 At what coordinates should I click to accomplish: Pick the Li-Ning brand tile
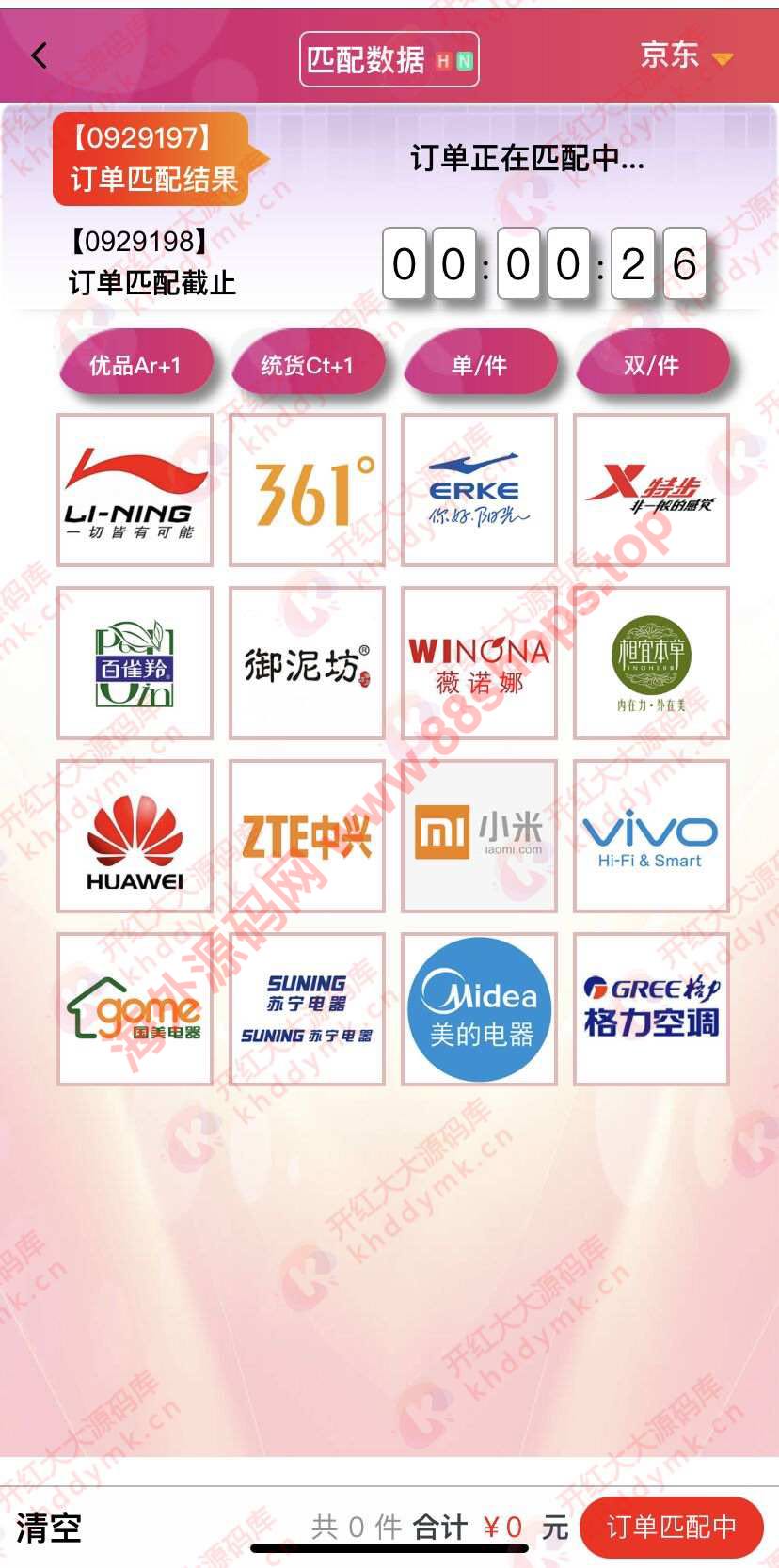click(135, 490)
